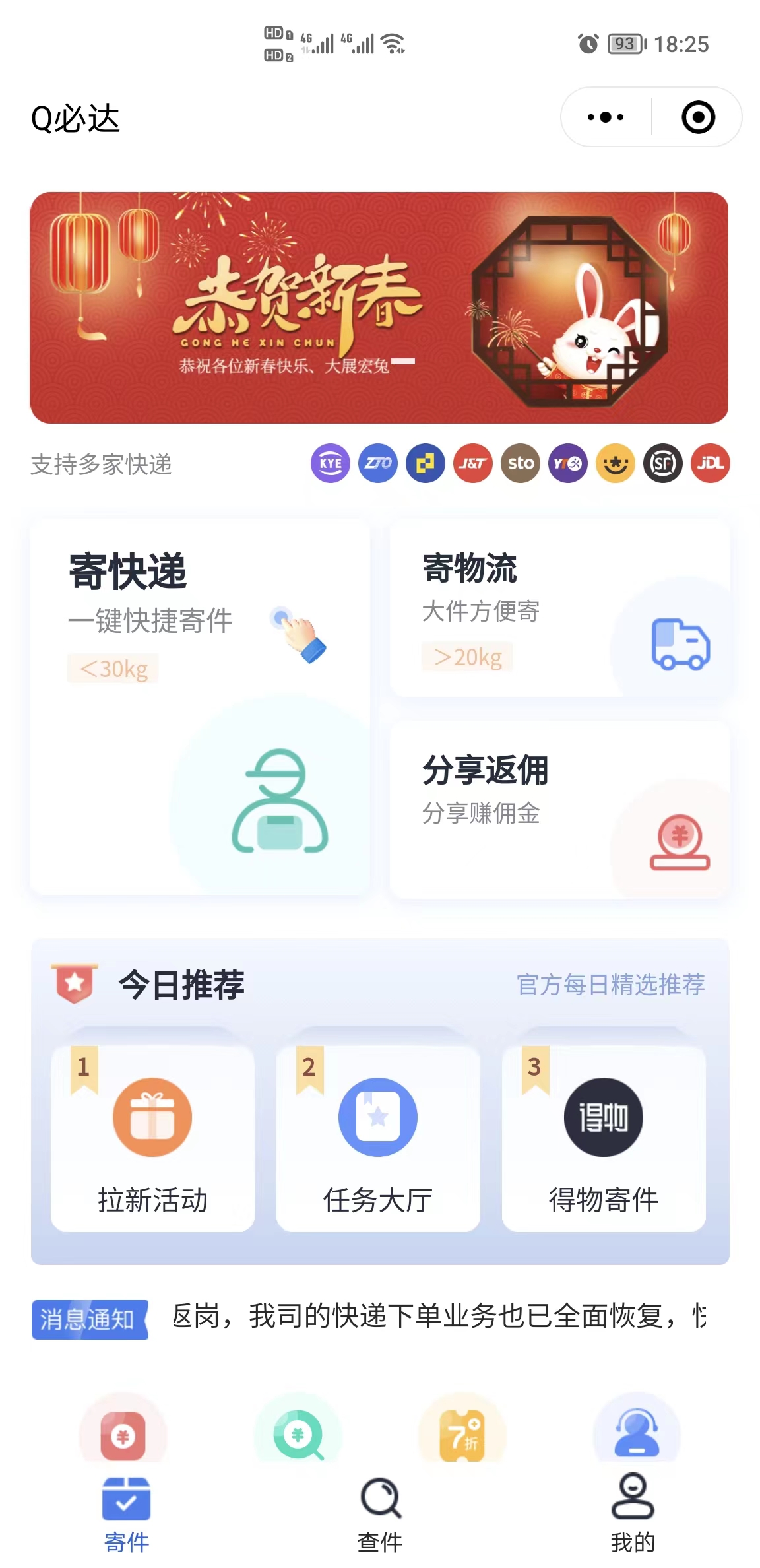
Task: Select the 寄物流 freight shipping card
Action: click(559, 608)
